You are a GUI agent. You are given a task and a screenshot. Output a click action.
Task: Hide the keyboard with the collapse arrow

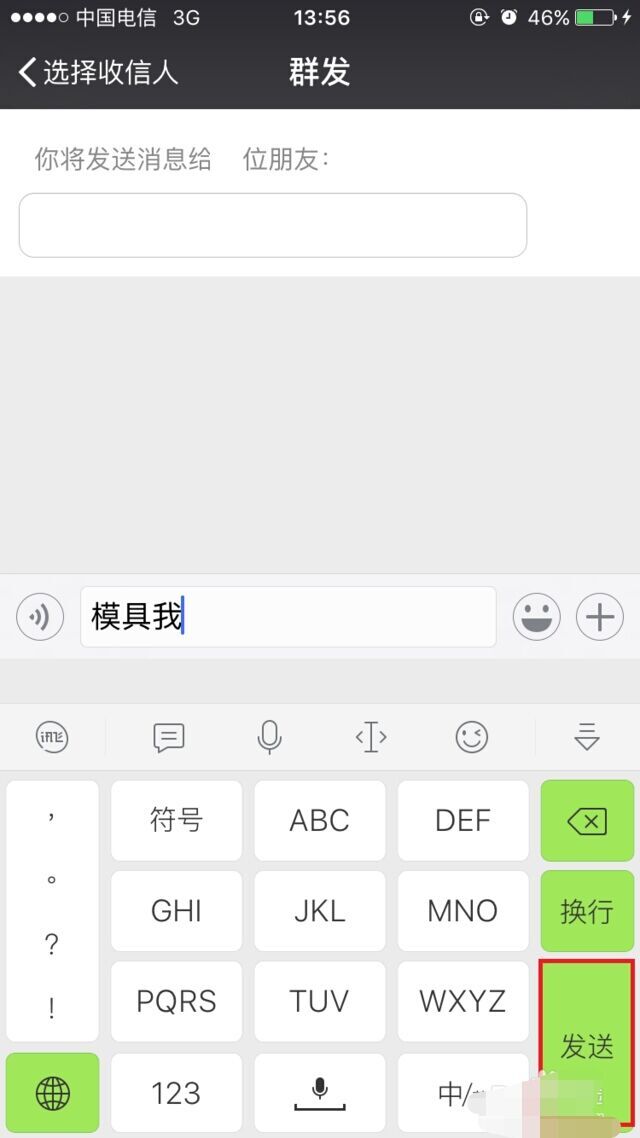587,738
